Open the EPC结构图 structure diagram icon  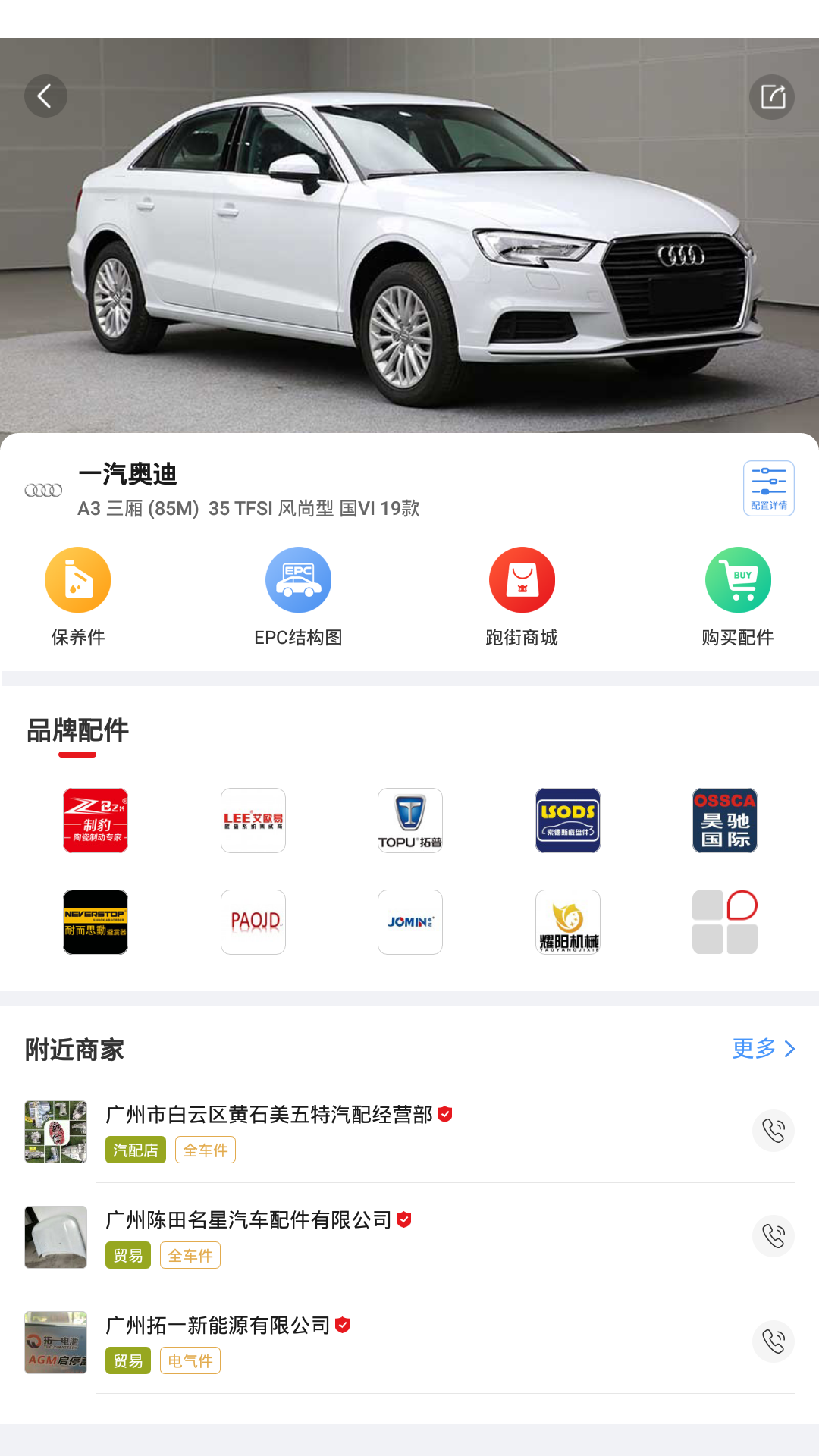298,579
